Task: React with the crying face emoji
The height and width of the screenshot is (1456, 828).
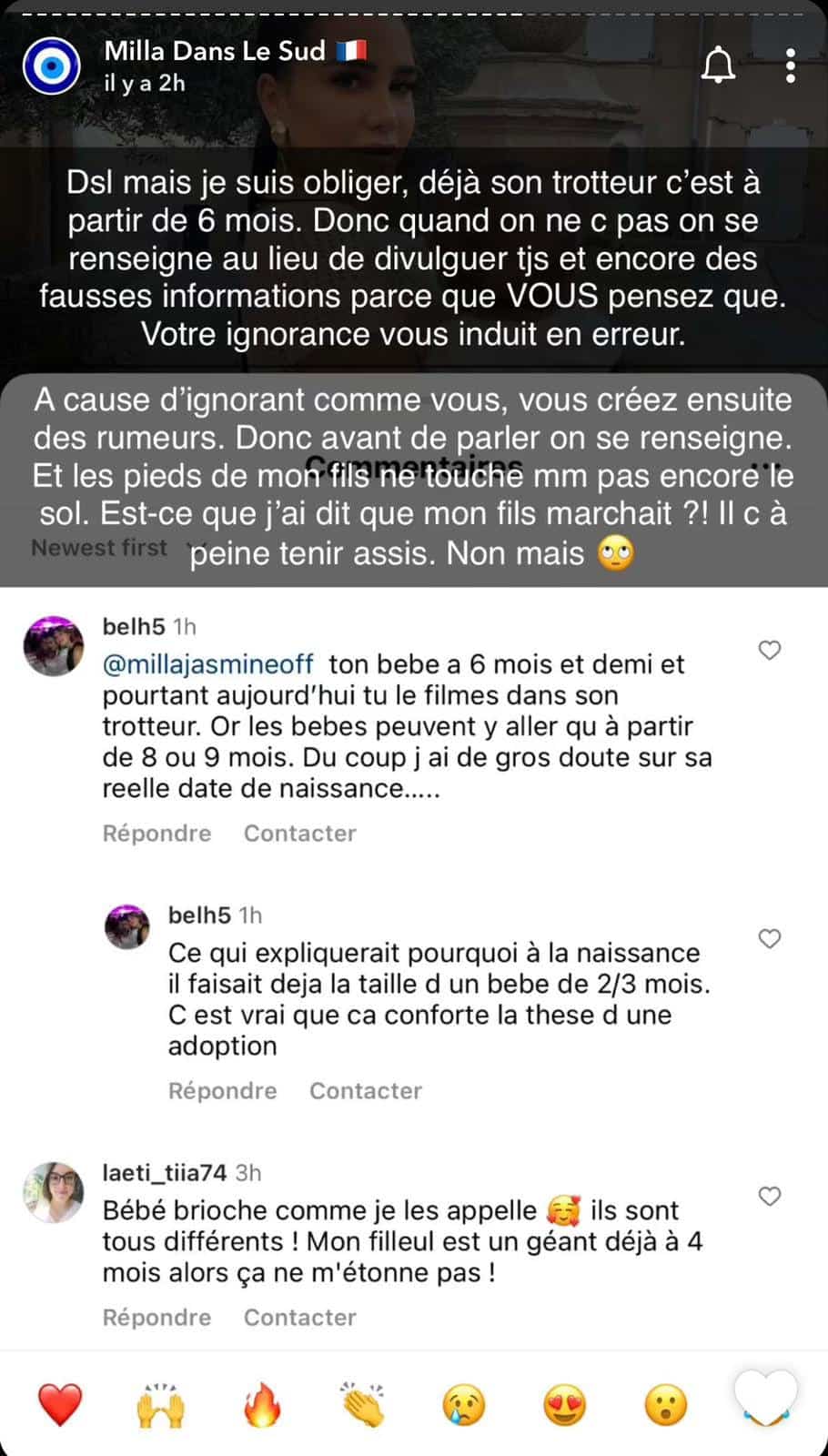Action: pyautogui.click(x=463, y=1406)
